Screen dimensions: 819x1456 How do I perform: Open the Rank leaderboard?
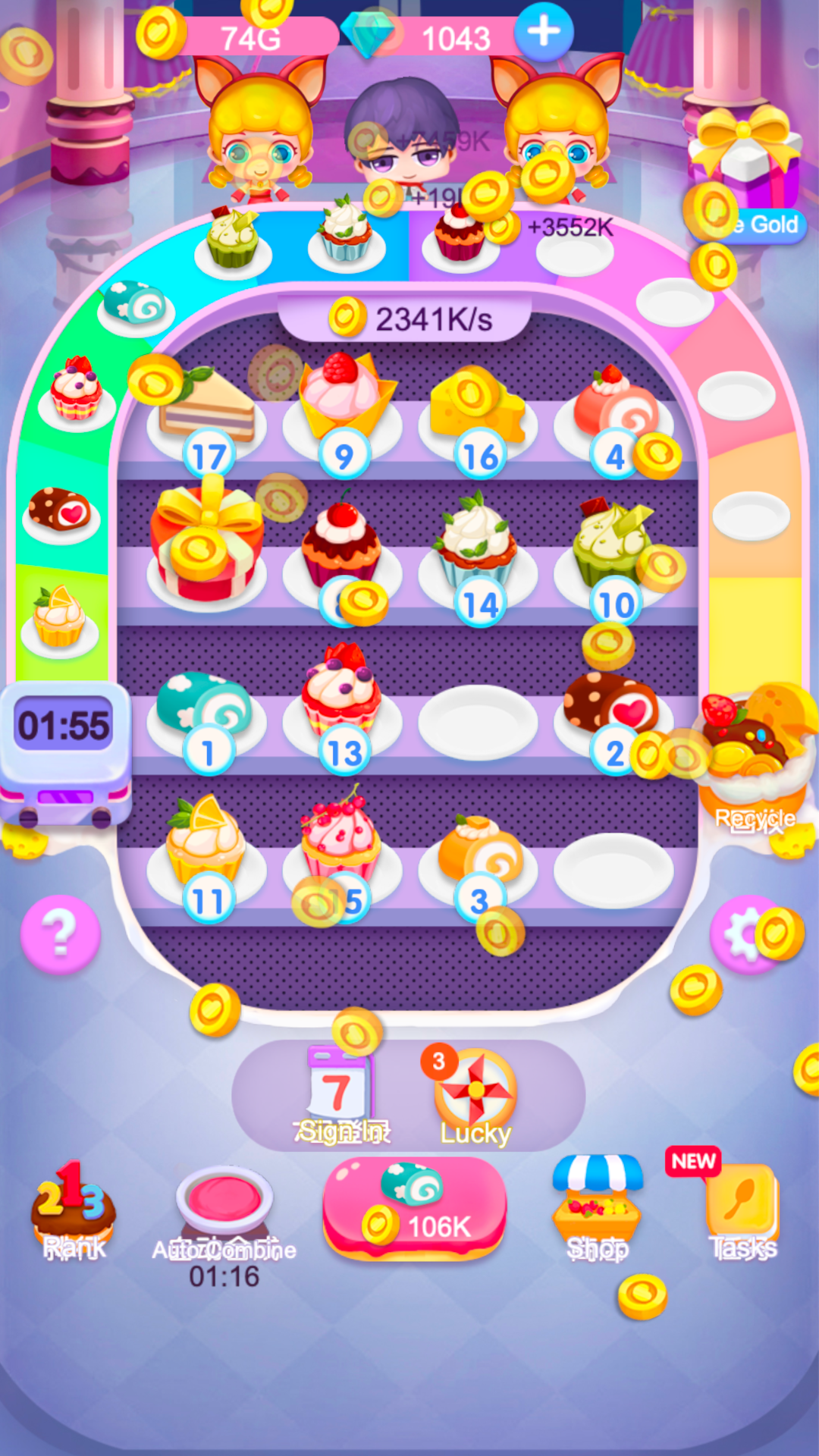74,1211
